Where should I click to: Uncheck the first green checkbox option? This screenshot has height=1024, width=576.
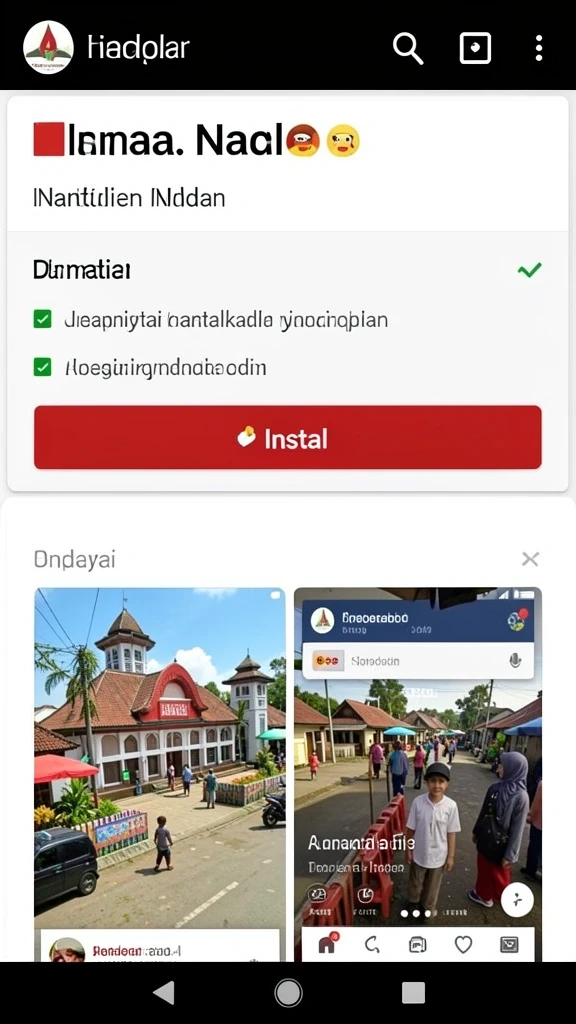42,319
